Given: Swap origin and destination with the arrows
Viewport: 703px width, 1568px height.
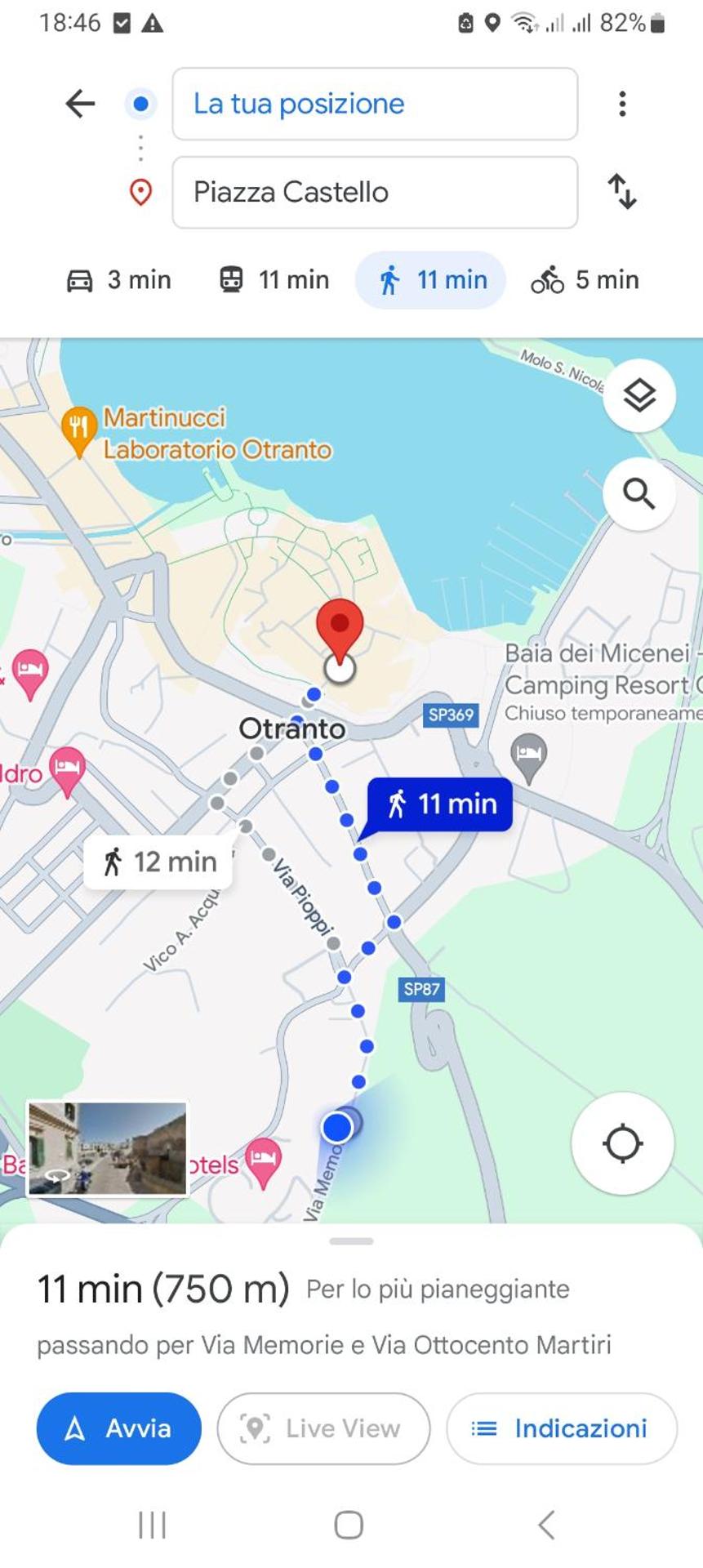Looking at the screenshot, I should tap(623, 193).
